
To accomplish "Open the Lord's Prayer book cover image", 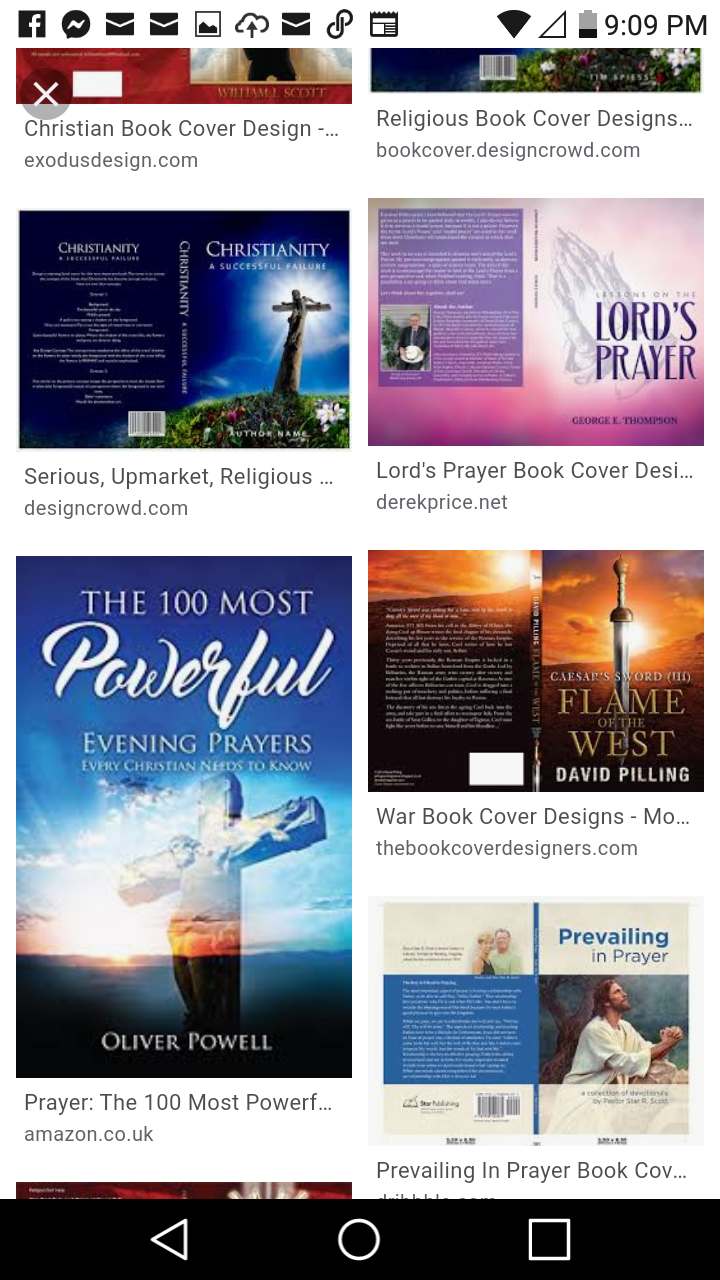I will pos(536,321).
